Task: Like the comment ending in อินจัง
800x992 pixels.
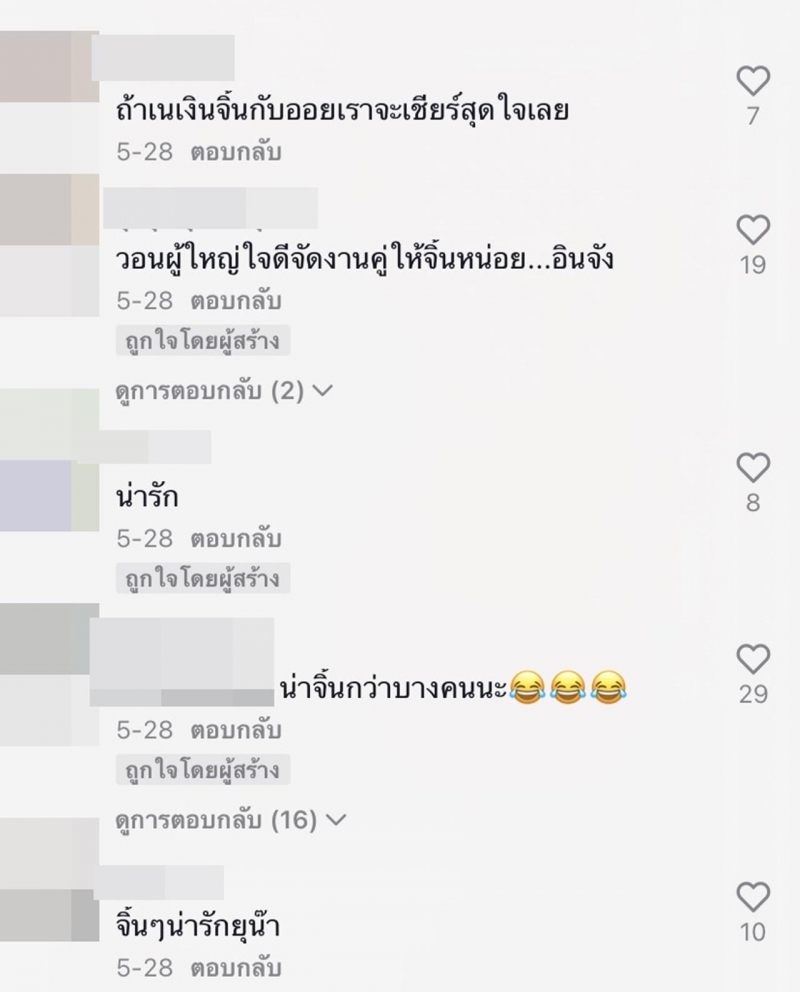Action: [x=753, y=231]
